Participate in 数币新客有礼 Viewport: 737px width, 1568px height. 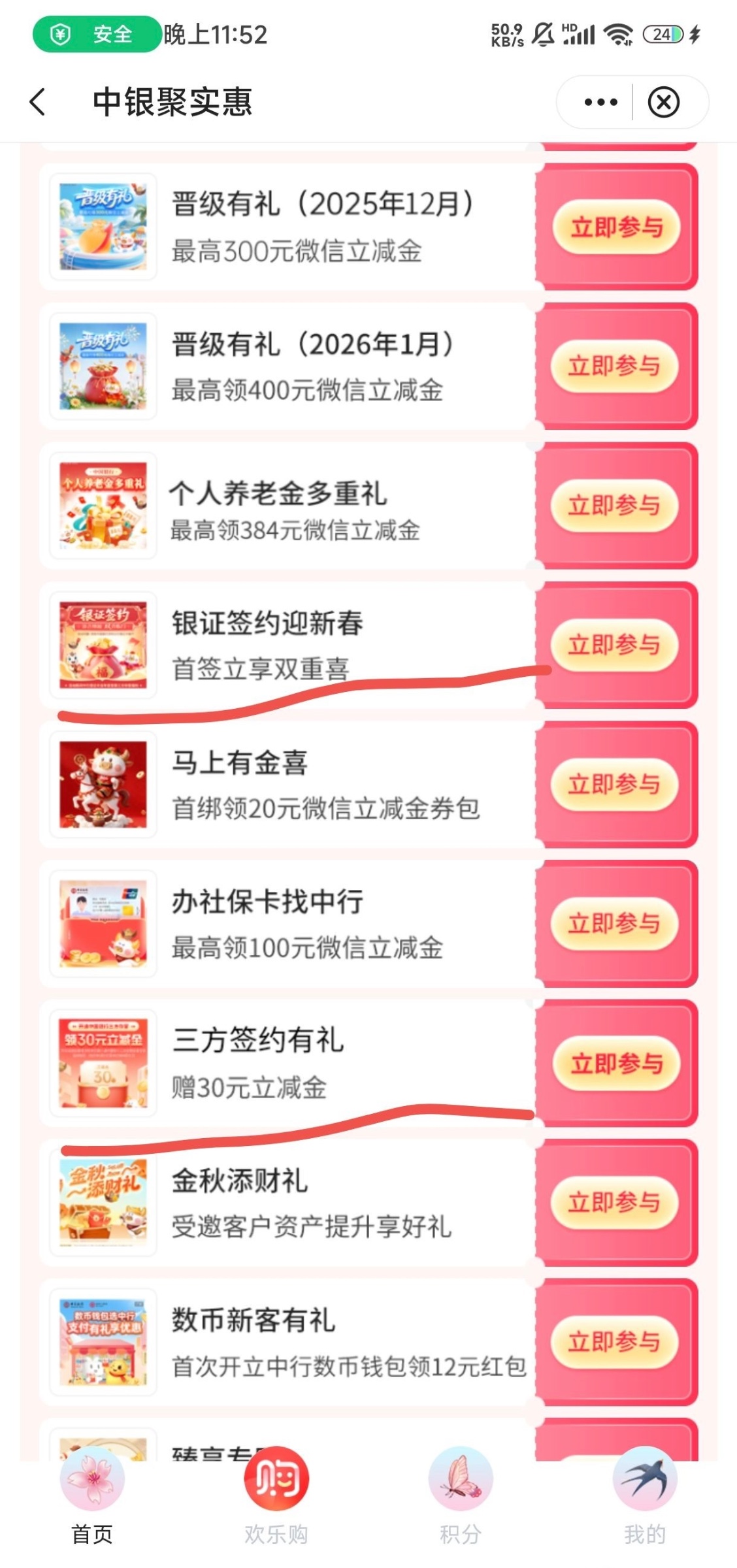(x=614, y=1341)
